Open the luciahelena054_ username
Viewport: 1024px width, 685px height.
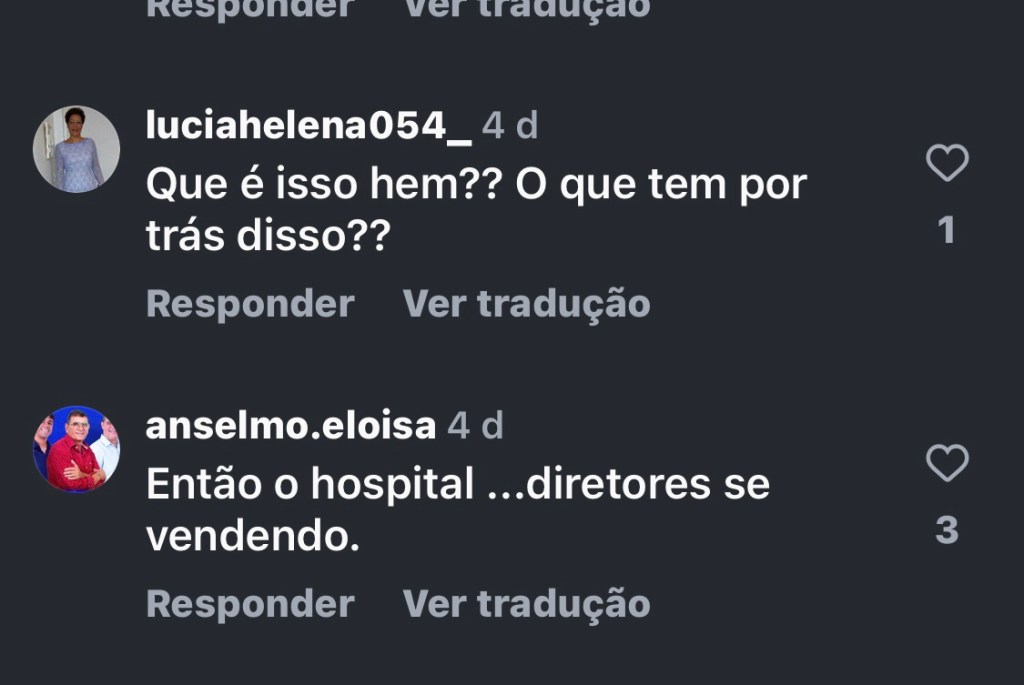coord(309,126)
